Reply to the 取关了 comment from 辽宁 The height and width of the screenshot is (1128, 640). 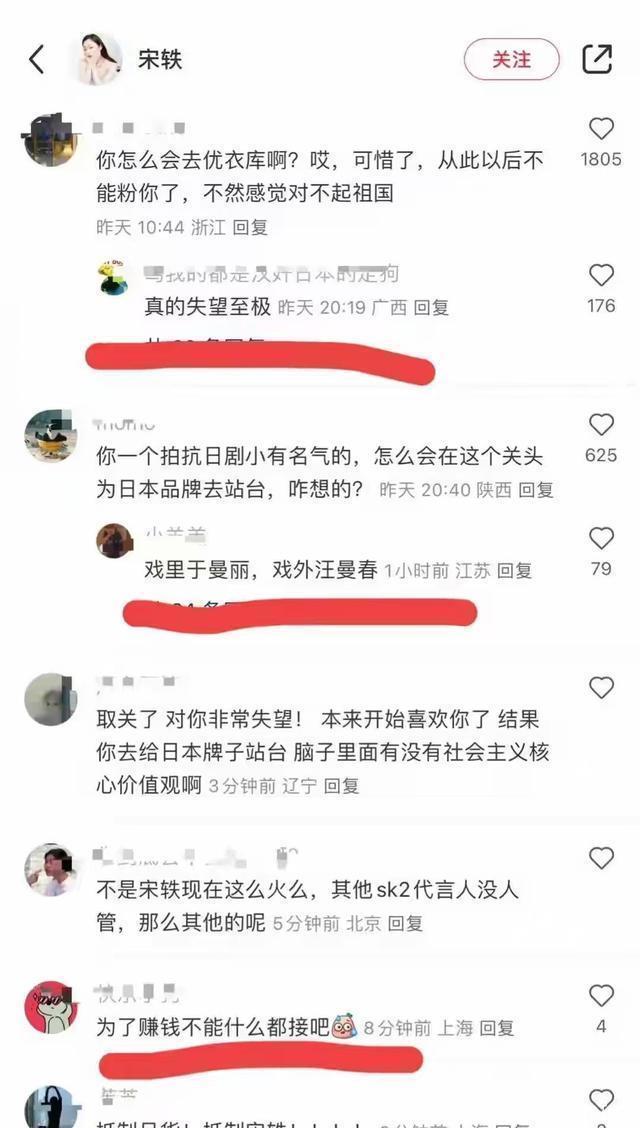click(x=341, y=786)
